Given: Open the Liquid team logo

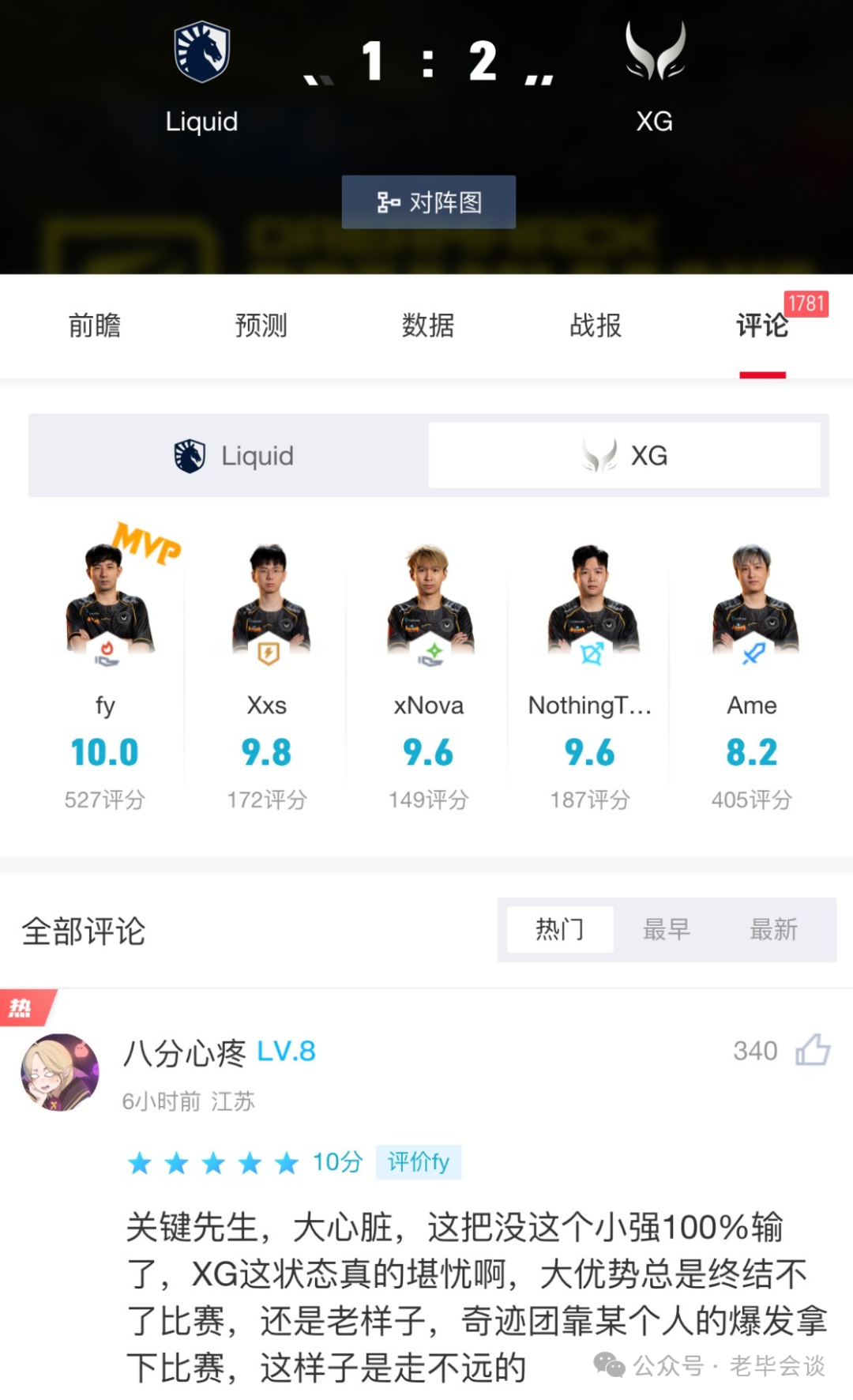Looking at the screenshot, I should pos(202,51).
